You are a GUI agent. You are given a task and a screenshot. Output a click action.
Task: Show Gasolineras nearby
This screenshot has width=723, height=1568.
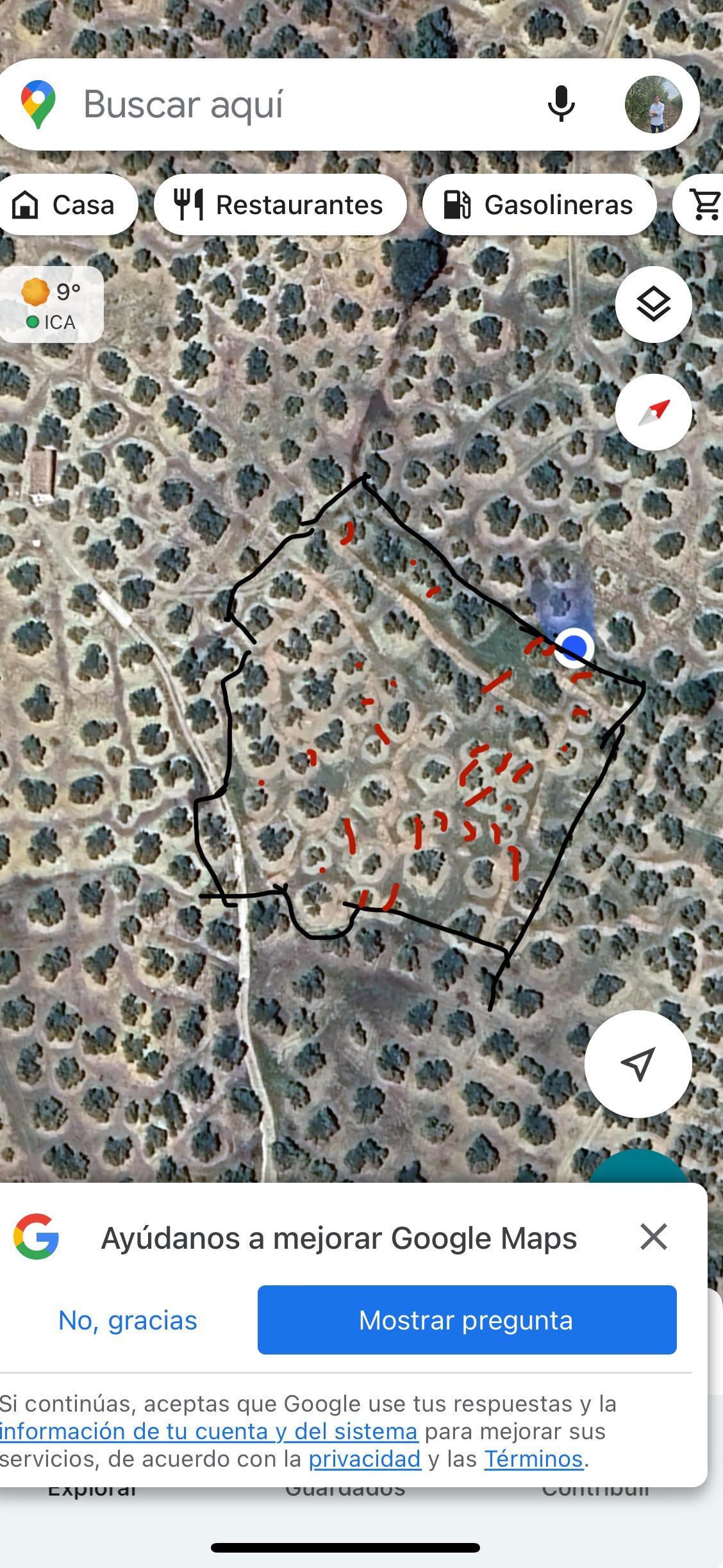pyautogui.click(x=539, y=205)
